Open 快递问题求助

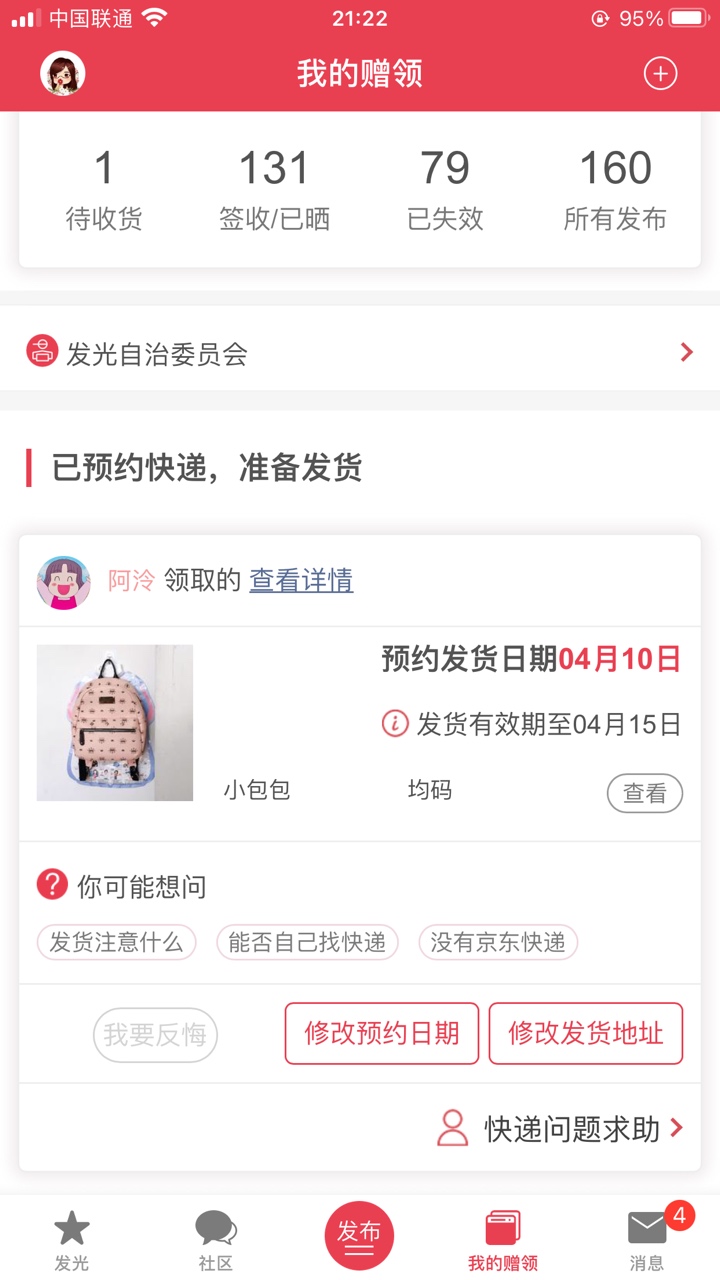[x=560, y=1128]
